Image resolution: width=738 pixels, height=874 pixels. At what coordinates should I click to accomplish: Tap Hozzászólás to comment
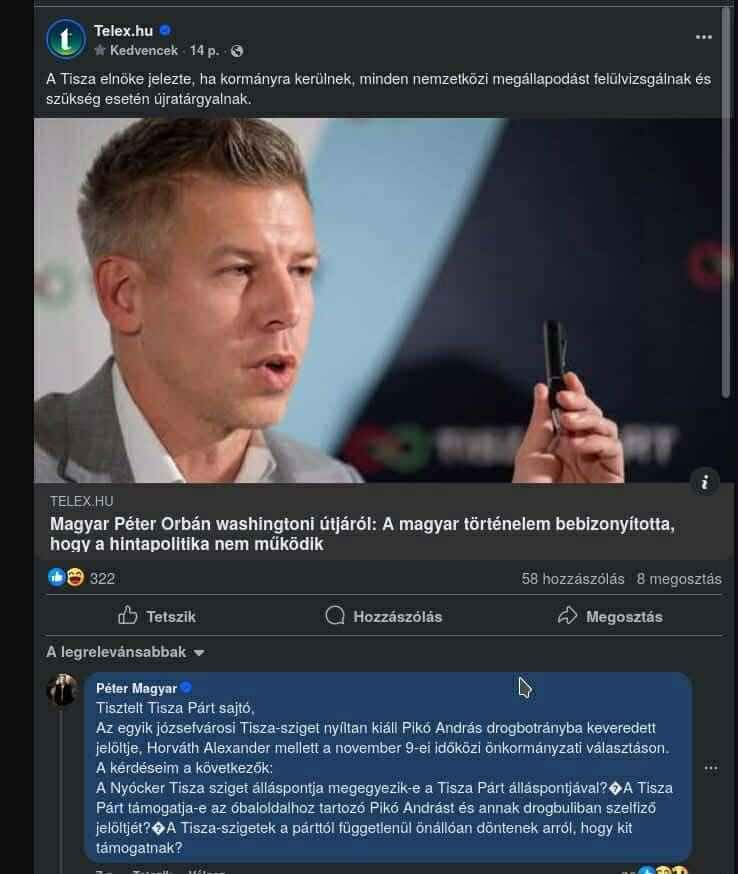(384, 616)
